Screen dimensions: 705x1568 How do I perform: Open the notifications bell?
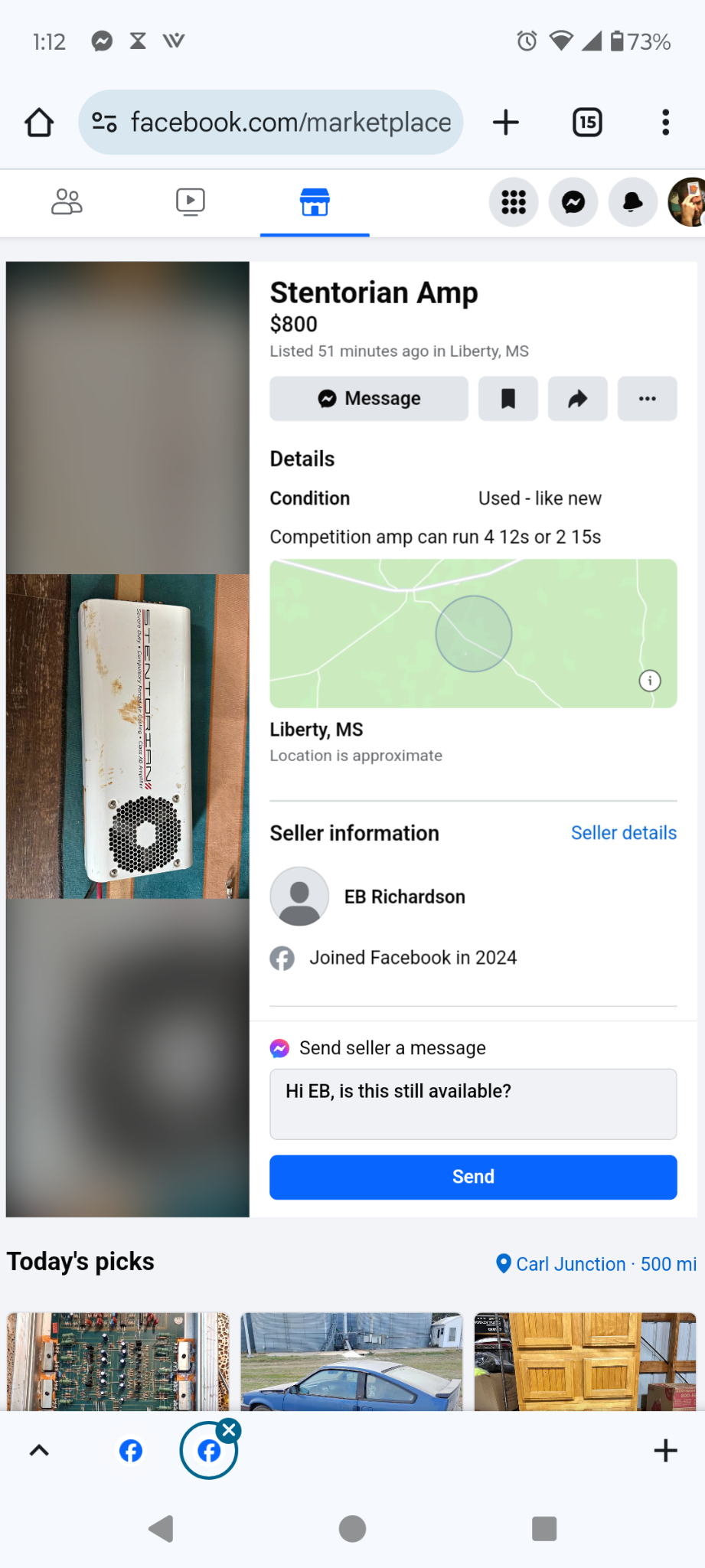tap(633, 202)
